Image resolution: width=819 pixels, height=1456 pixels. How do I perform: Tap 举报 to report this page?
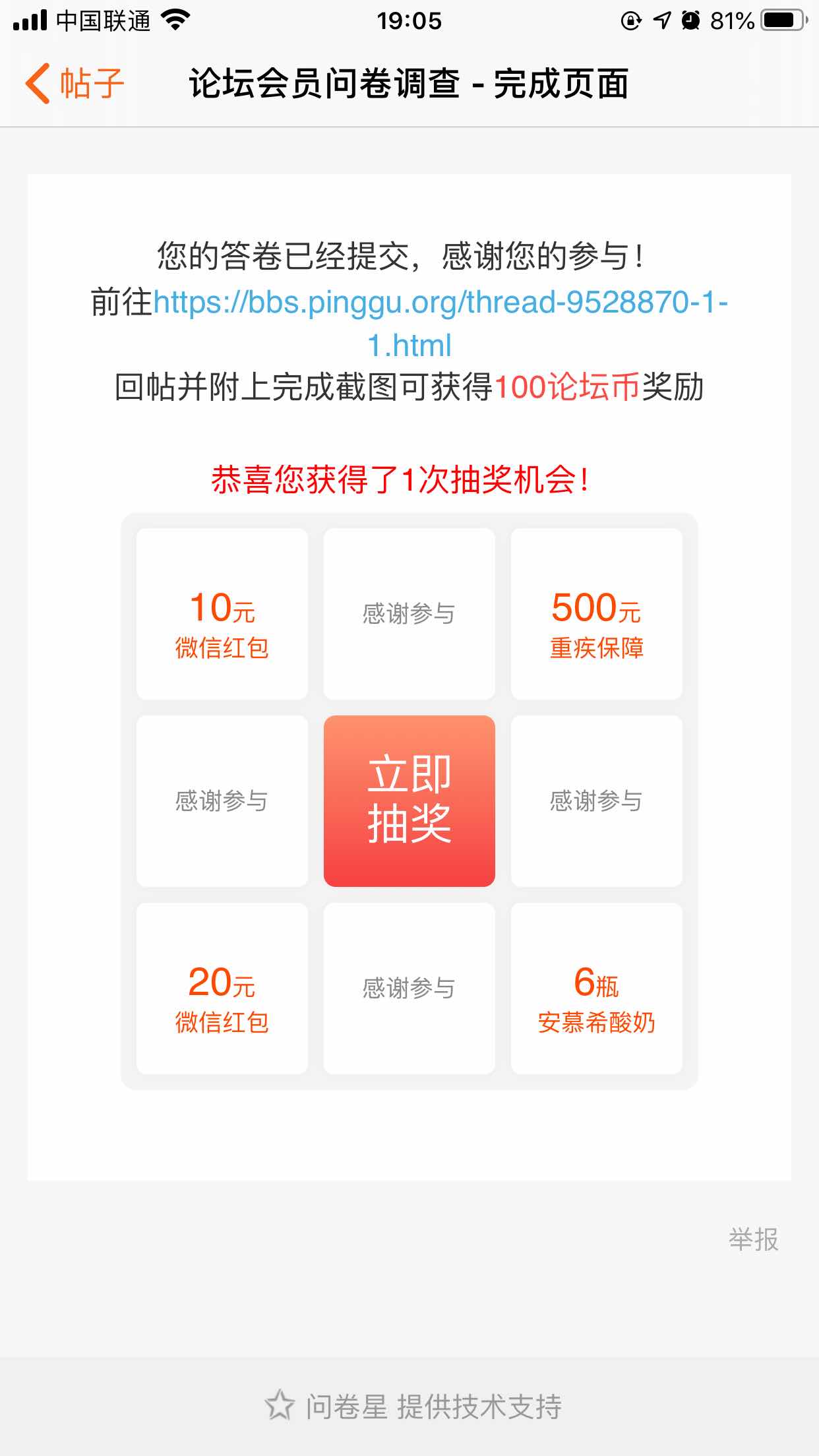tap(753, 1240)
